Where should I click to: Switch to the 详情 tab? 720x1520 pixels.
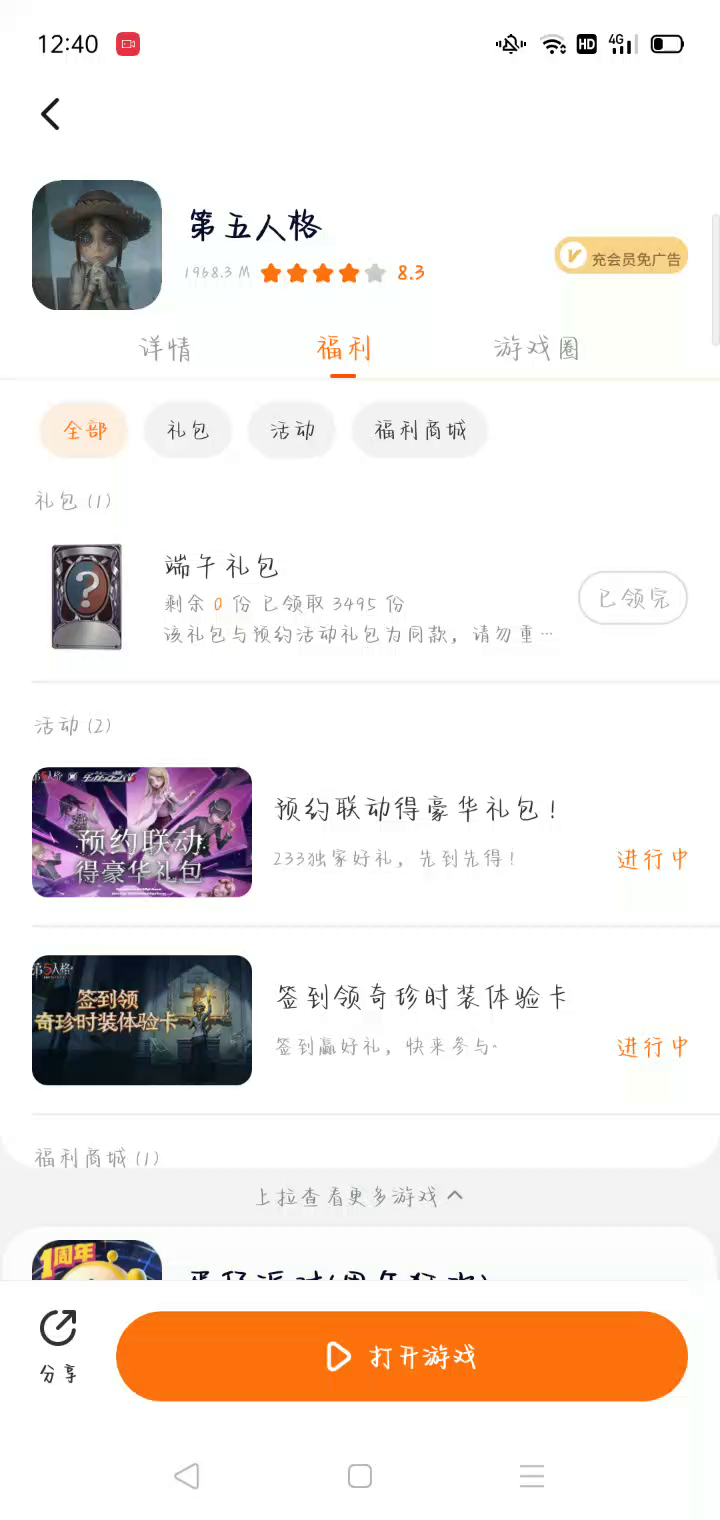pyautogui.click(x=165, y=348)
